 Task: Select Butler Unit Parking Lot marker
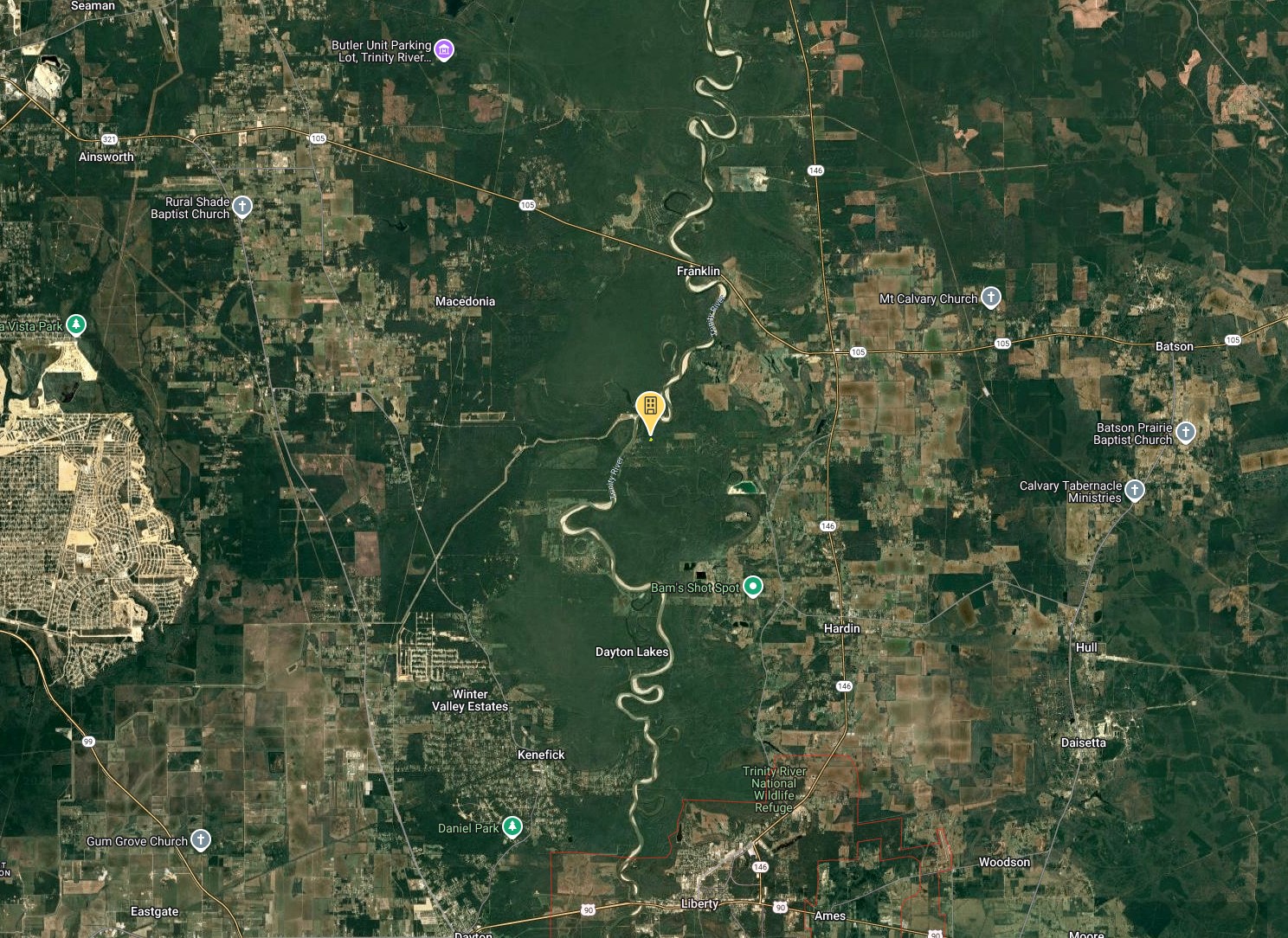click(444, 50)
